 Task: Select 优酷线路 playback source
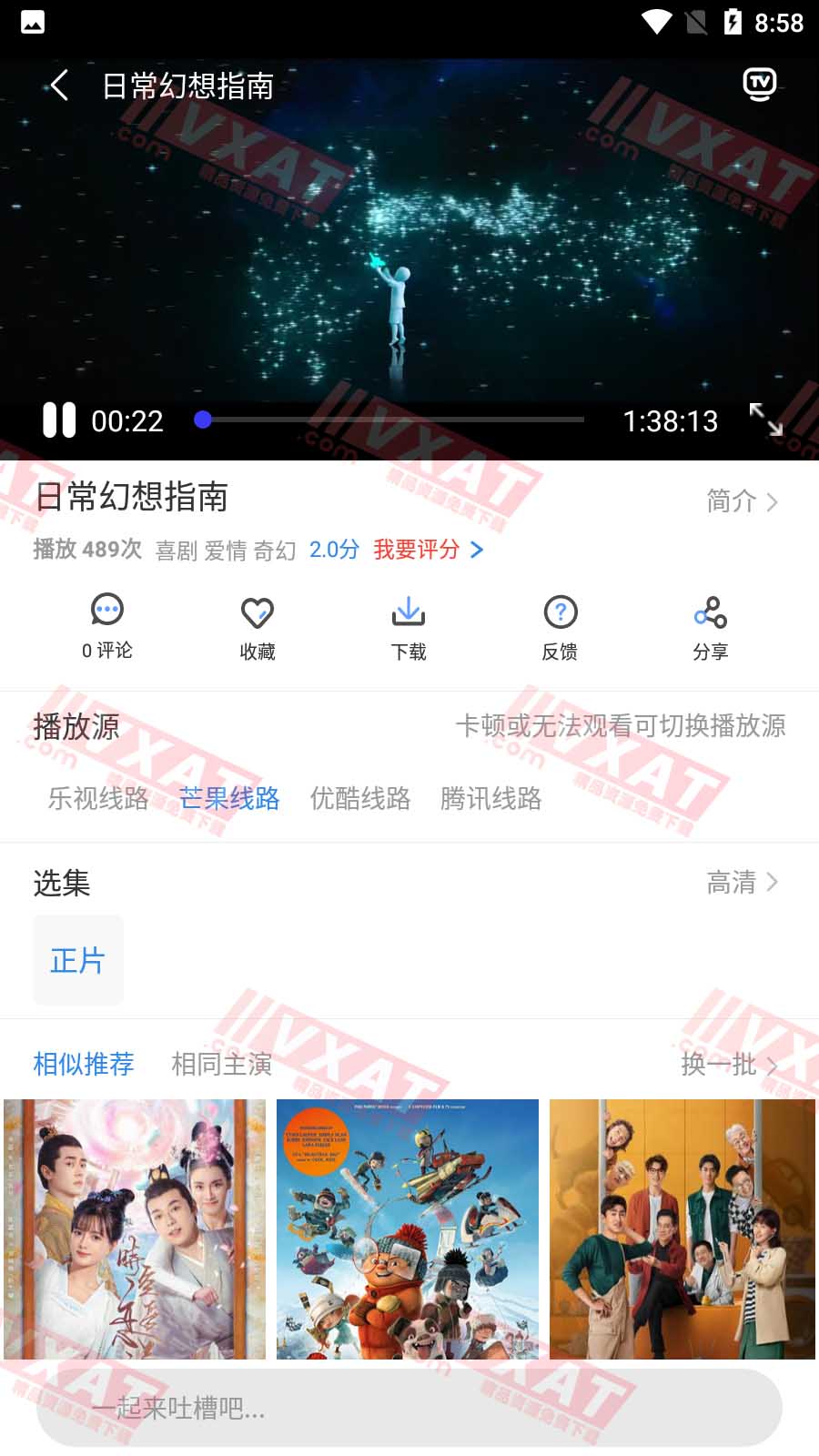360,798
